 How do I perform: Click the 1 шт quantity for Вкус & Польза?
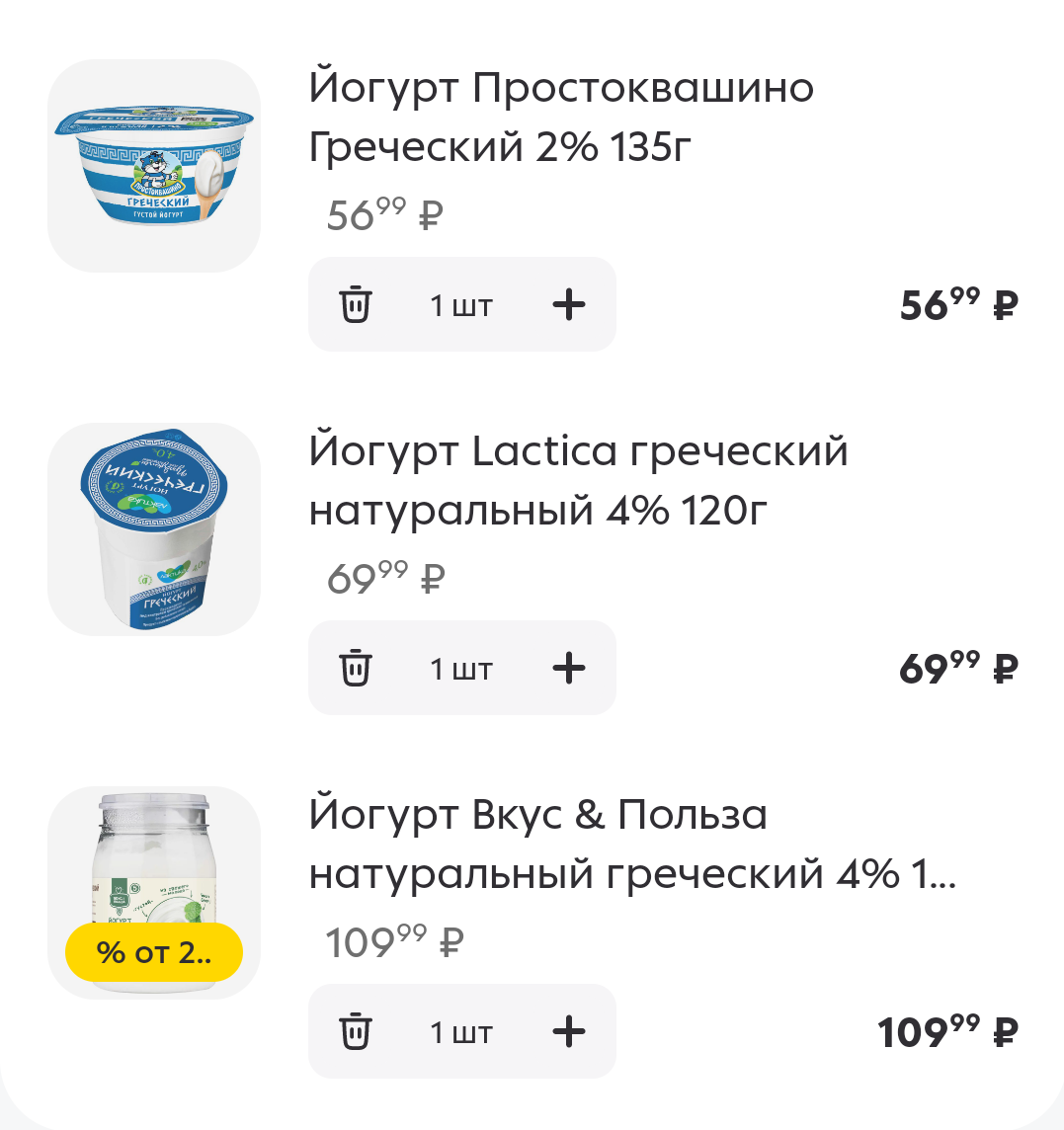(460, 1031)
